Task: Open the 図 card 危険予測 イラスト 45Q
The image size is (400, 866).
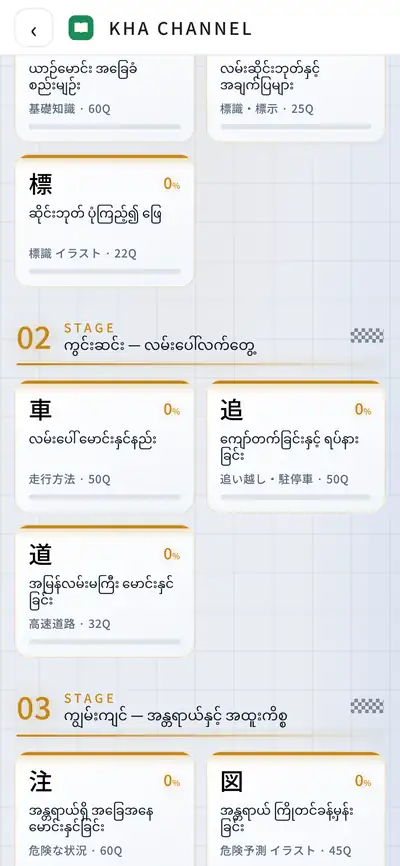Action: (x=296, y=809)
